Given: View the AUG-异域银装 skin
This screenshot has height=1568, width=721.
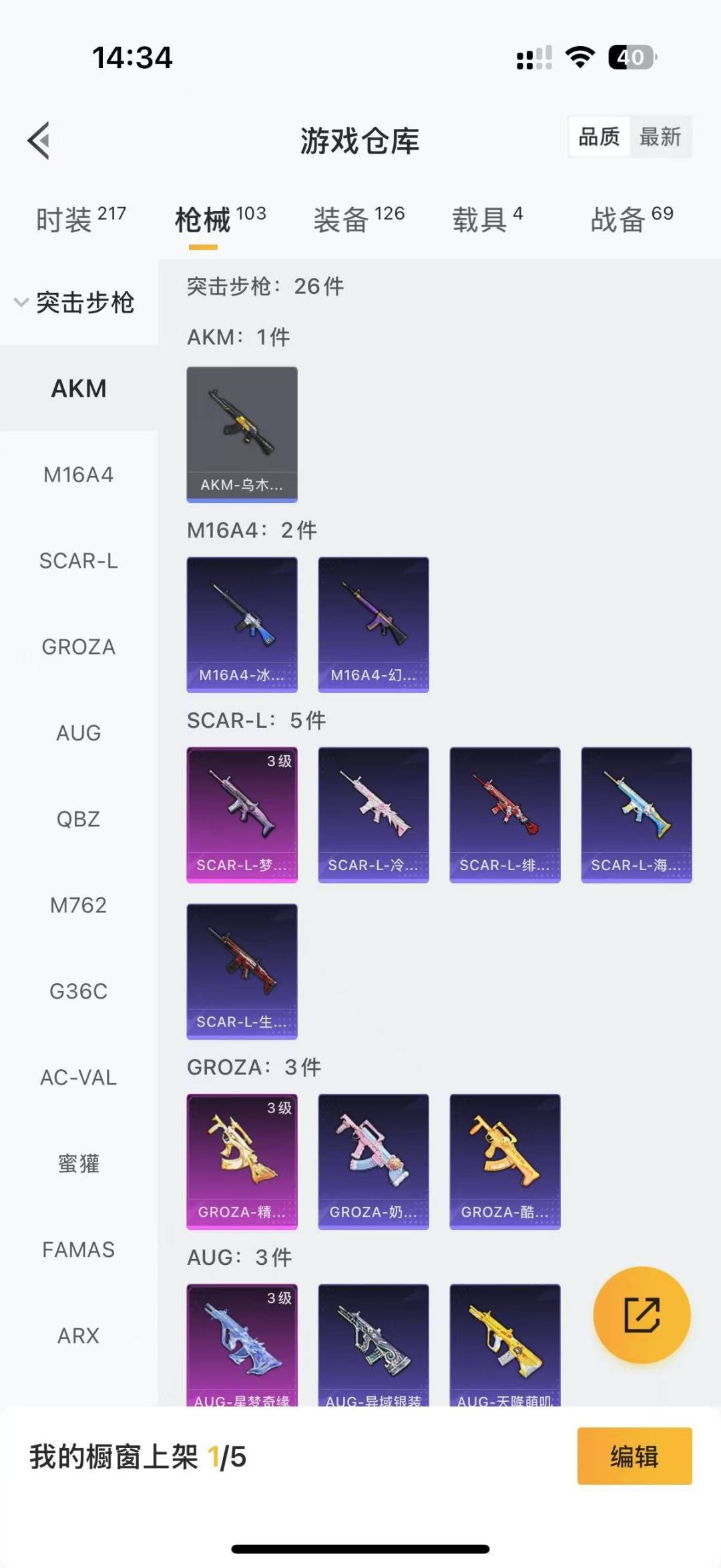Looking at the screenshot, I should pyautogui.click(x=373, y=1345).
